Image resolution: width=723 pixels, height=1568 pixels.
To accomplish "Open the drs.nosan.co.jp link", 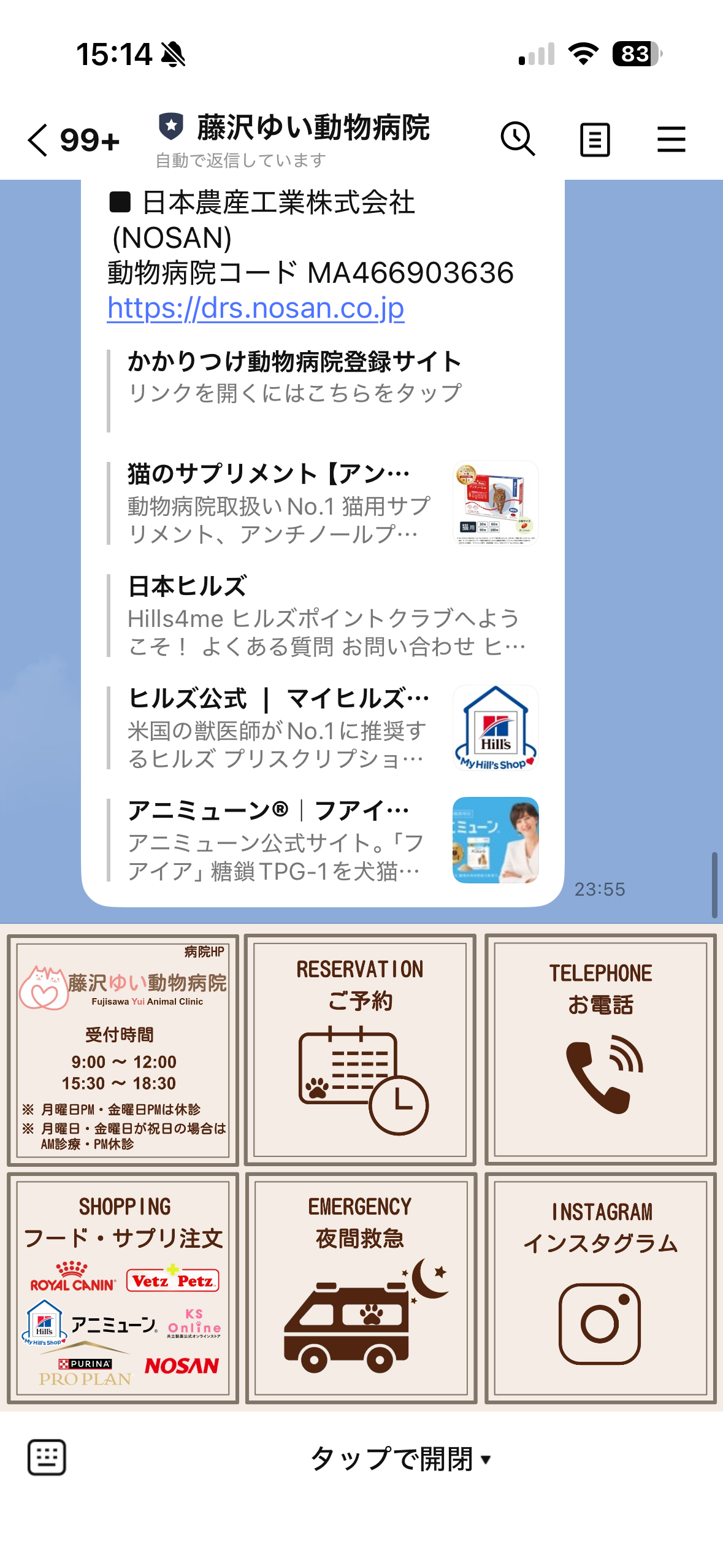I will [256, 309].
